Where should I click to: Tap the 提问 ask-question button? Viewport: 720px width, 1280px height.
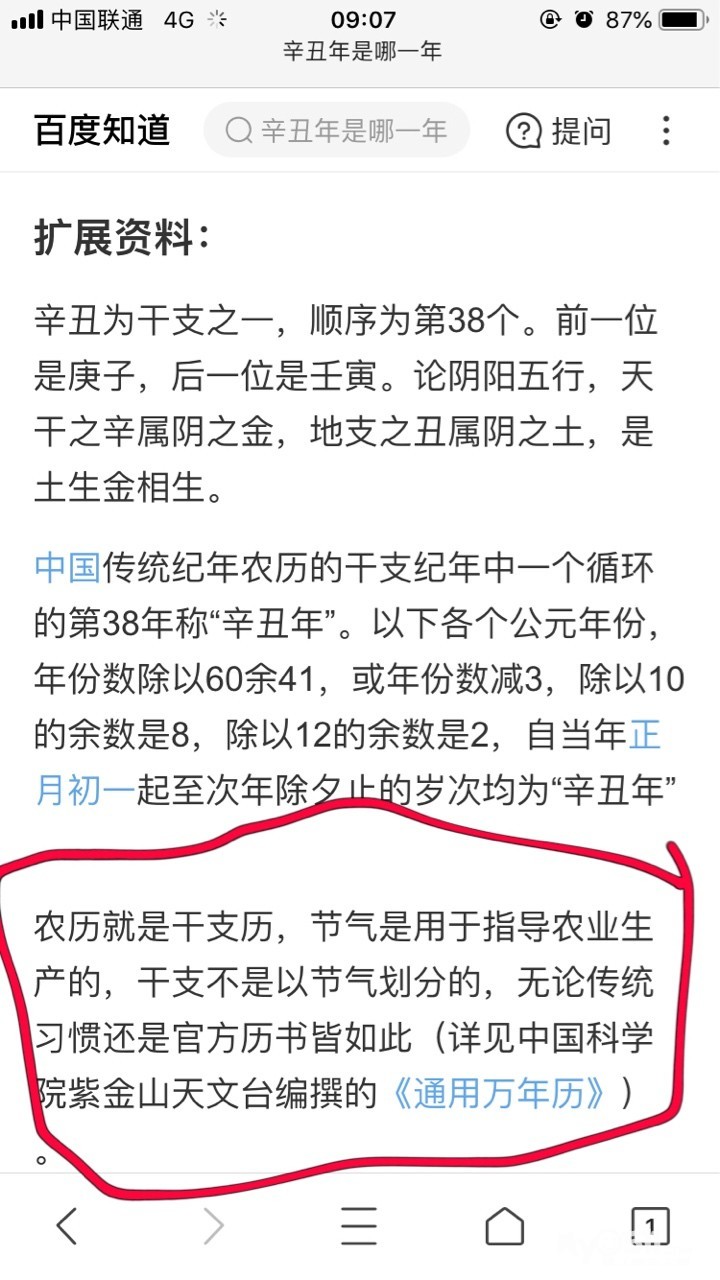558,131
